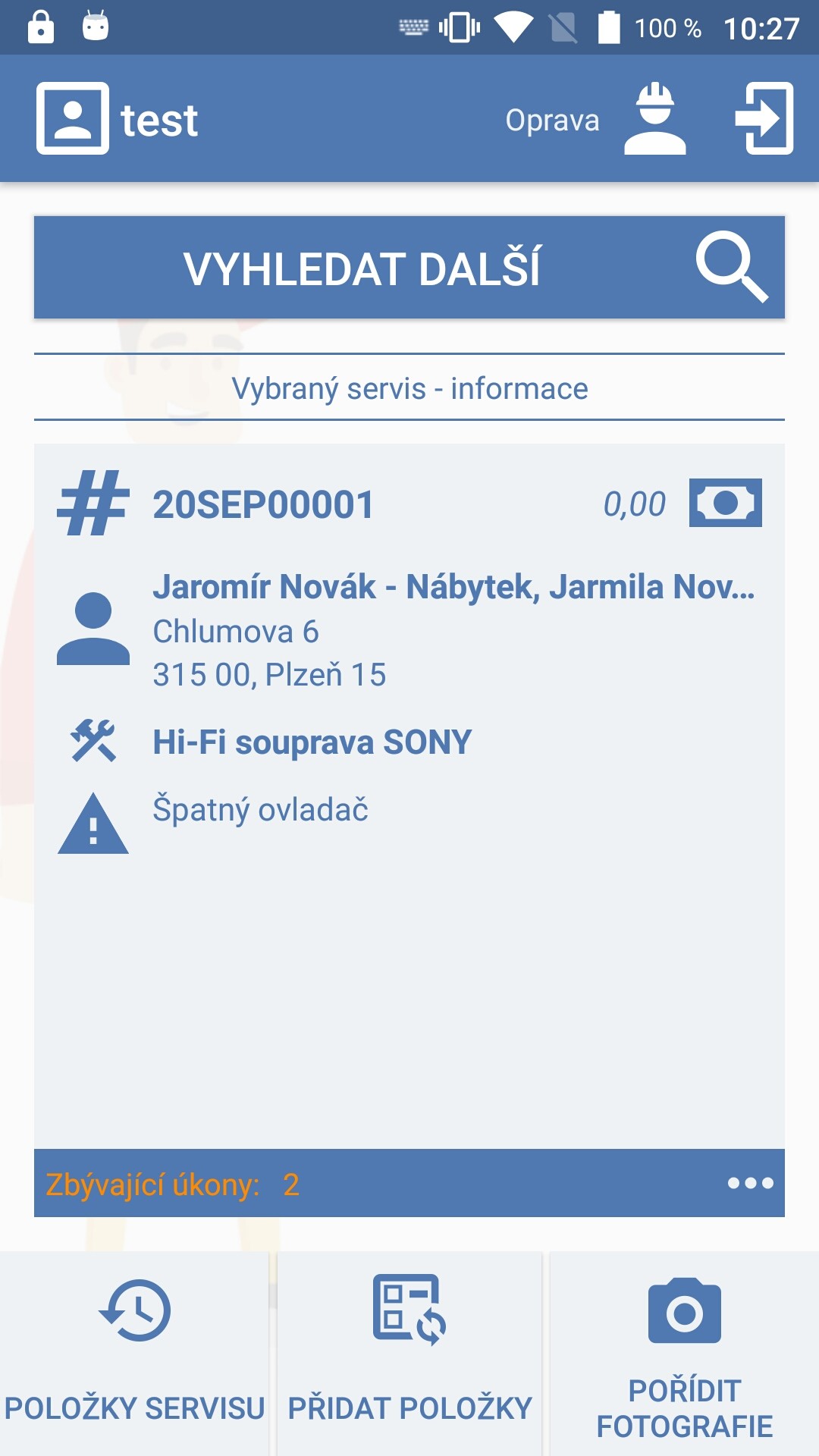Screen dimensions: 819x1456
Task: Tap the VYHLEDAT DALŠÍ search button
Action: click(x=409, y=267)
